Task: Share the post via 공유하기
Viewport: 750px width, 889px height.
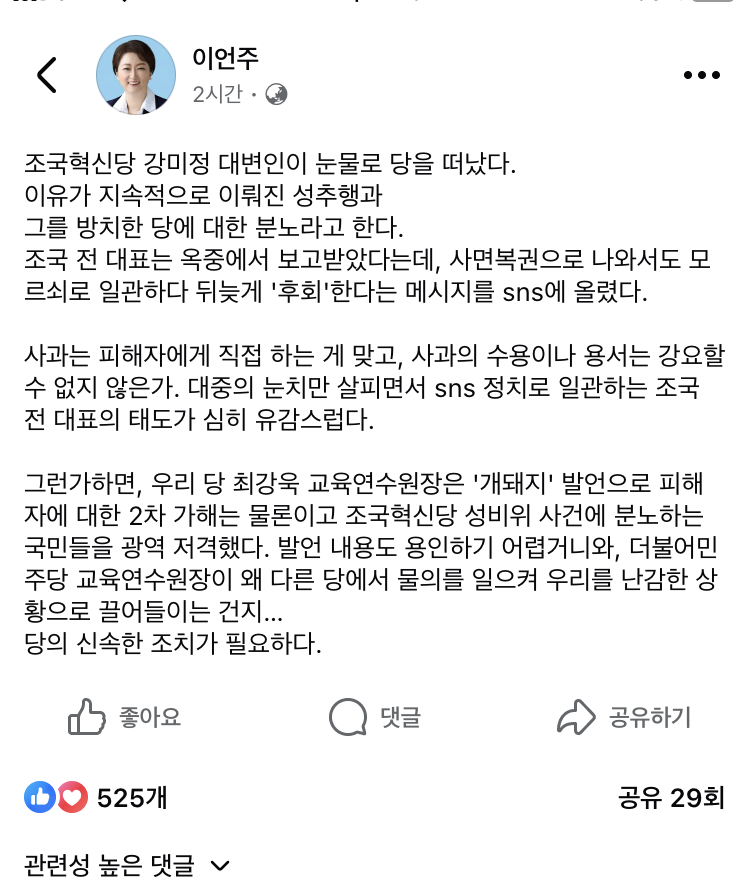Action: point(624,717)
